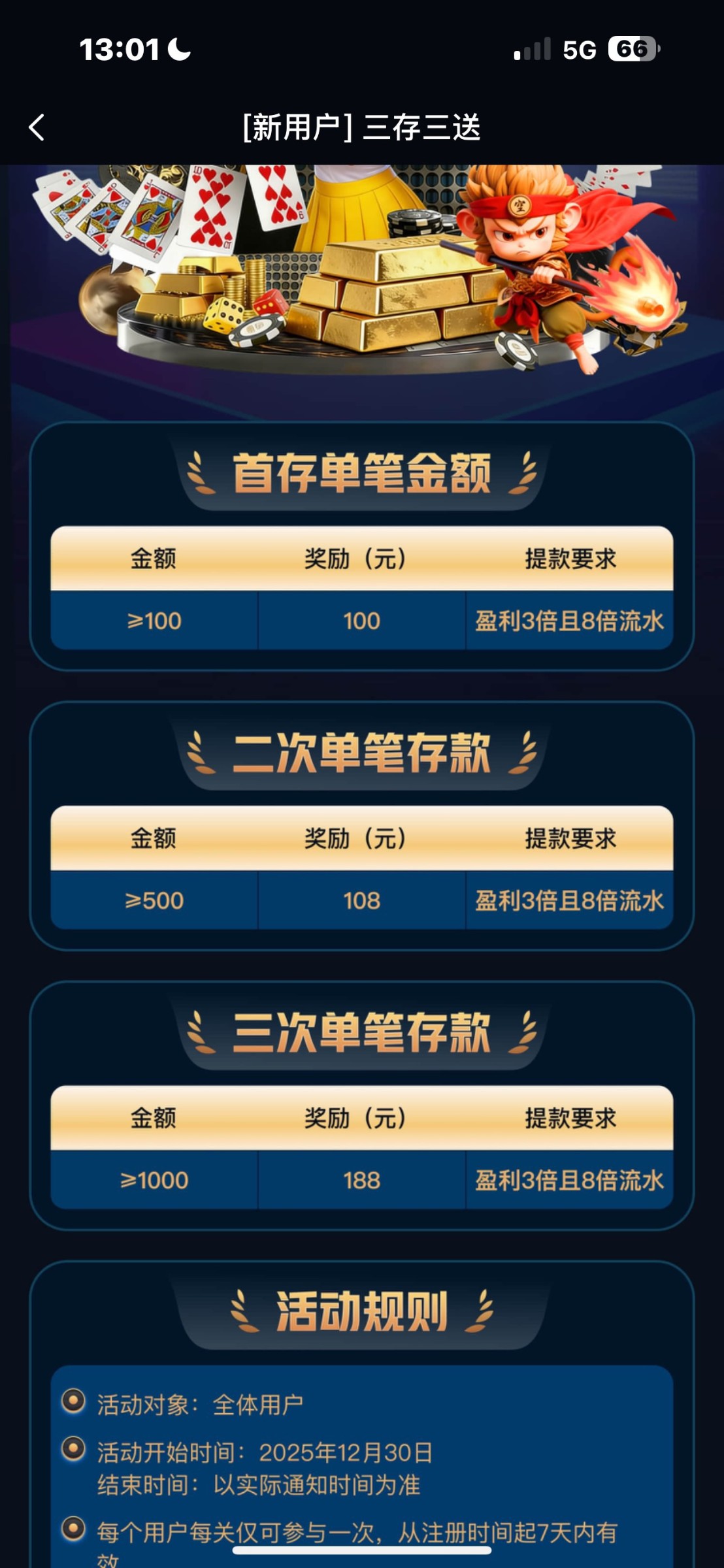Image resolution: width=724 pixels, height=1568 pixels.
Task: Select the 首存单笔金额 section header
Action: [x=362, y=475]
